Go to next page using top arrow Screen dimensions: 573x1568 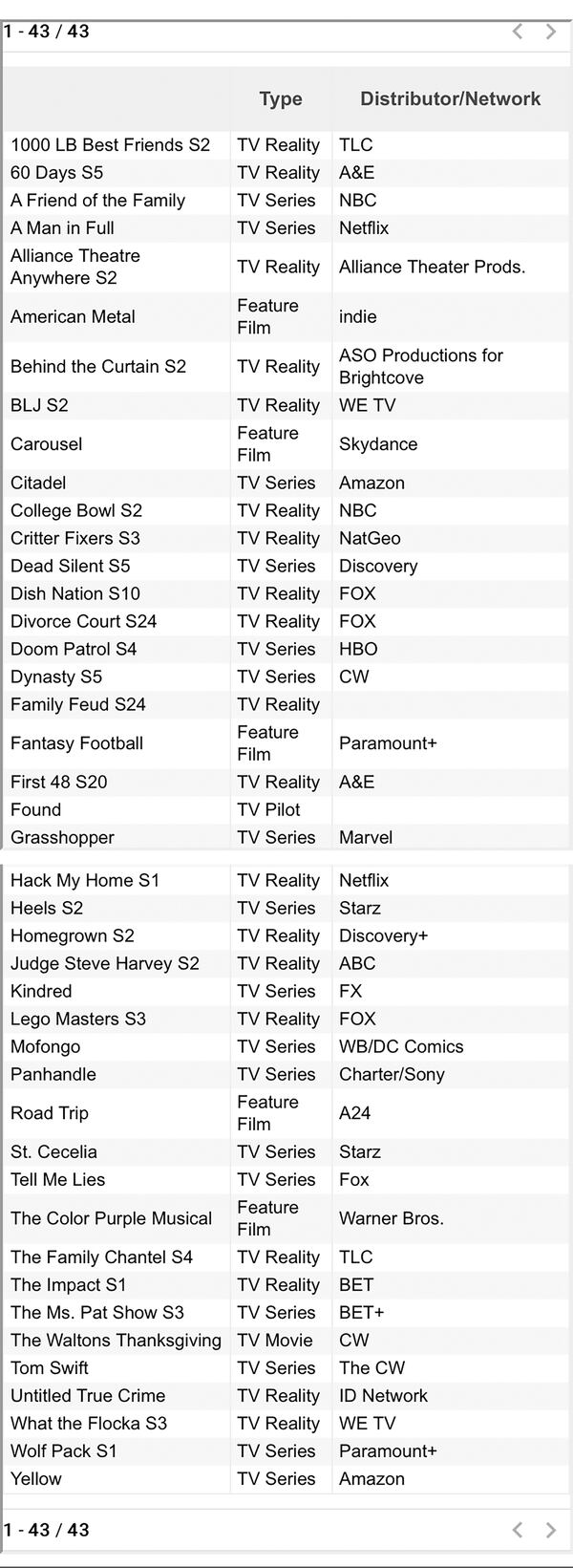tap(550, 32)
